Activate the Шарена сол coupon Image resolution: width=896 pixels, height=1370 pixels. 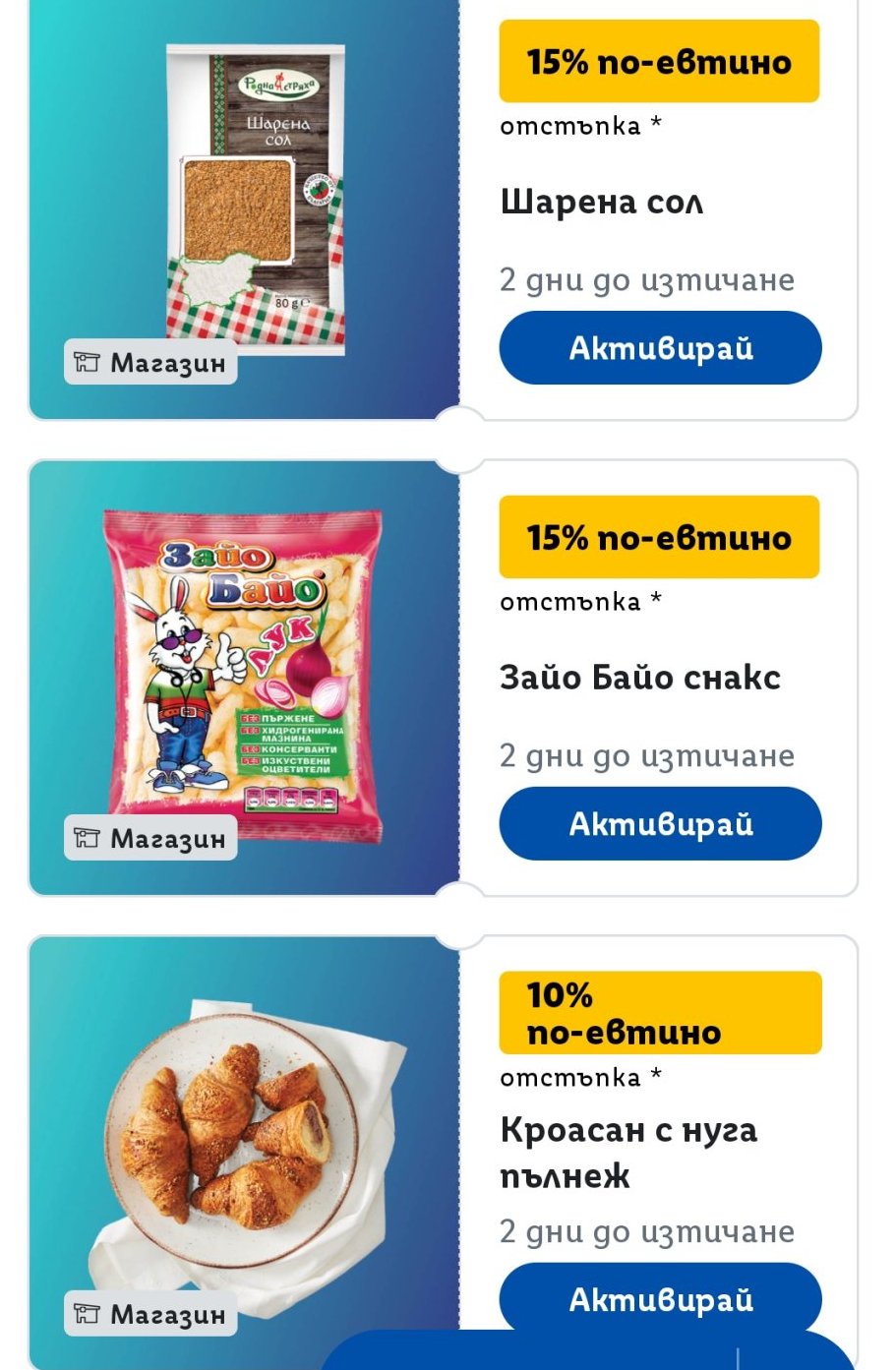pyautogui.click(x=660, y=348)
